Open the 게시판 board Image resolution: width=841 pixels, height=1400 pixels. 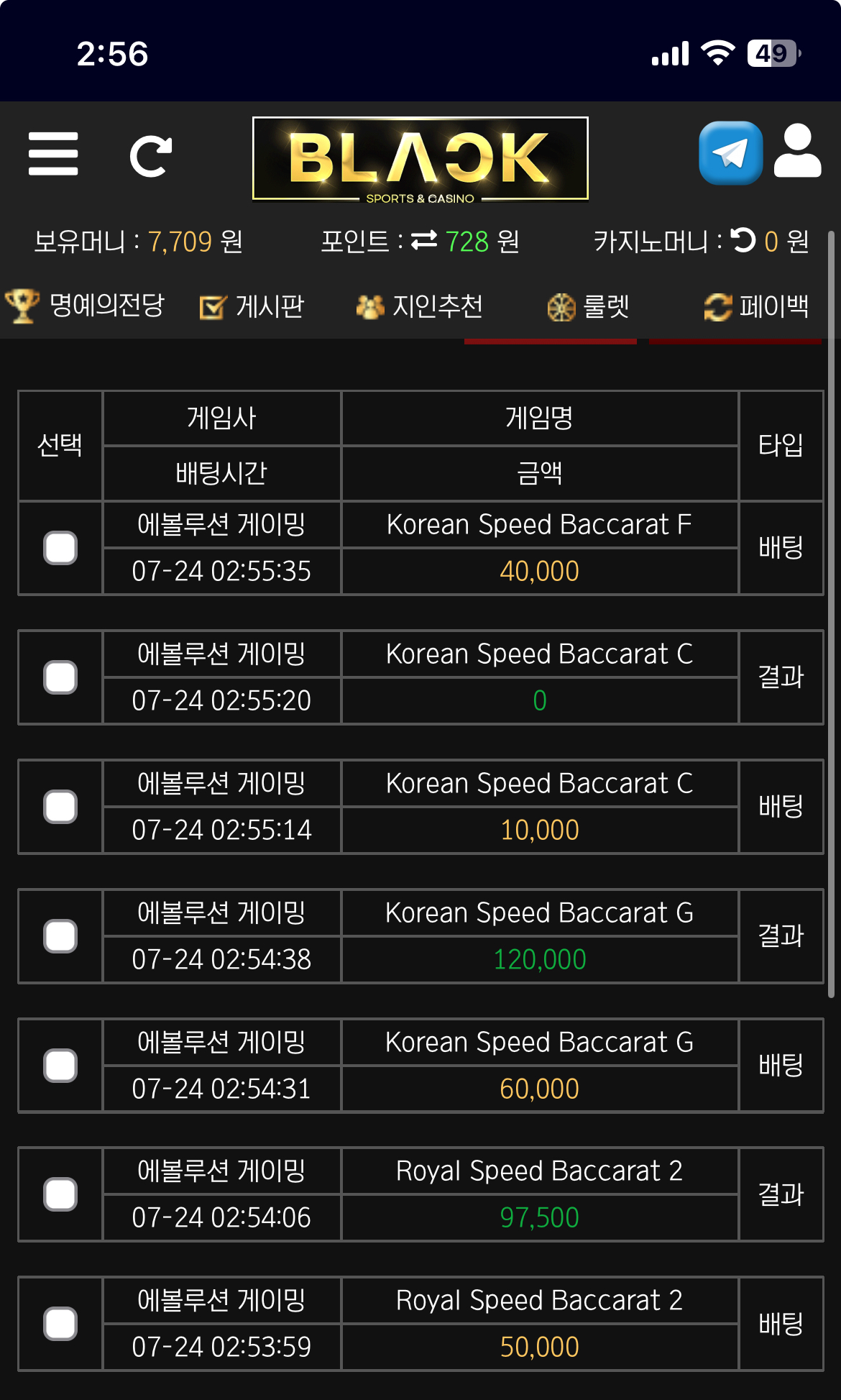point(253,307)
